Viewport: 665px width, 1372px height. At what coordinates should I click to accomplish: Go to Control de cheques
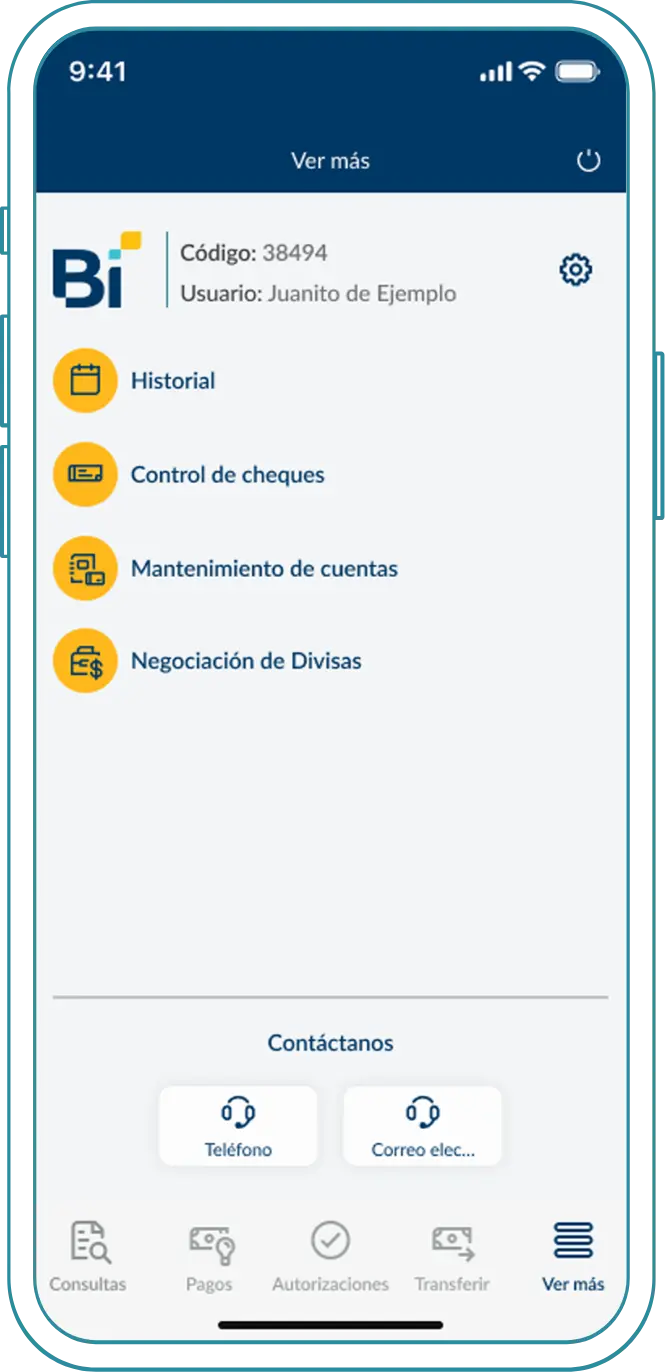[227, 475]
